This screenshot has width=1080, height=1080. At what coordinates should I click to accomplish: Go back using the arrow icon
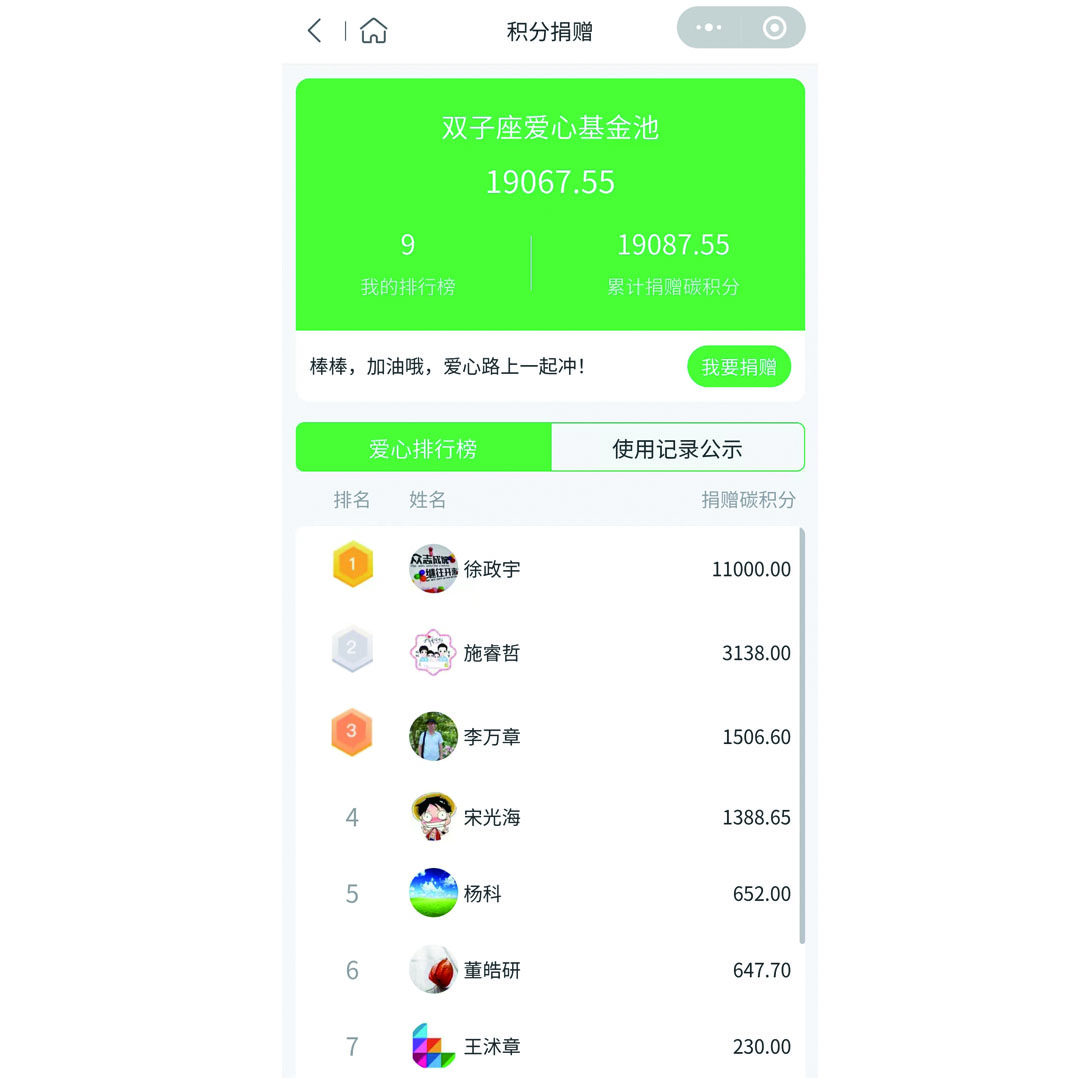tap(315, 31)
